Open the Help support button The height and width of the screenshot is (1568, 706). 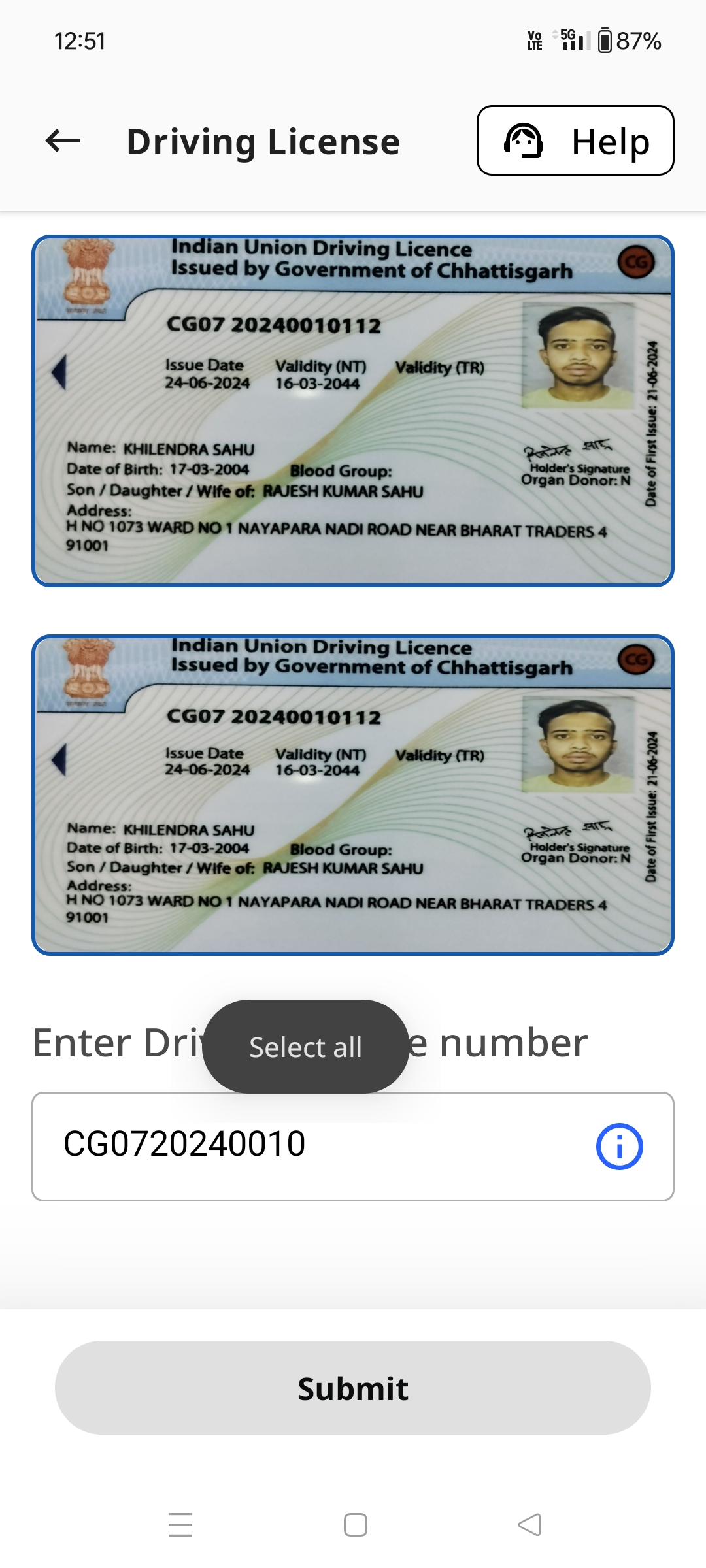(575, 140)
